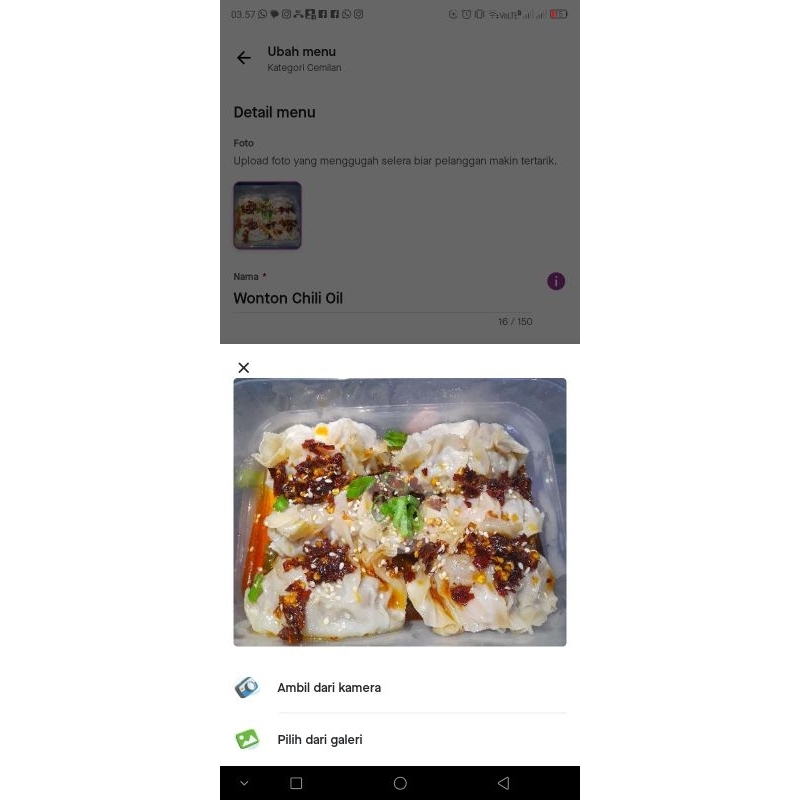Select Pilih dari galeri option

tap(320, 740)
